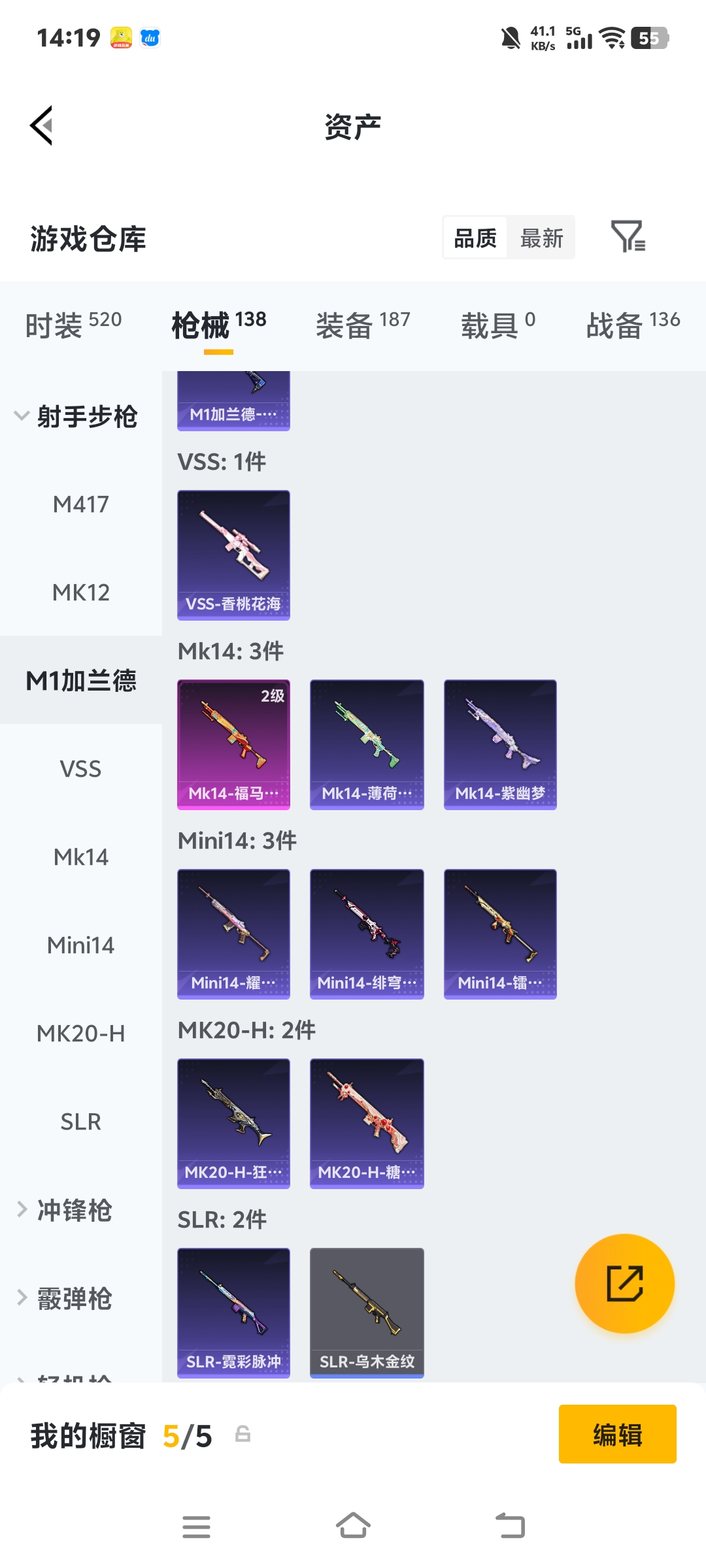Switch to the 装备 tab
706x1568 pixels.
[x=363, y=324]
